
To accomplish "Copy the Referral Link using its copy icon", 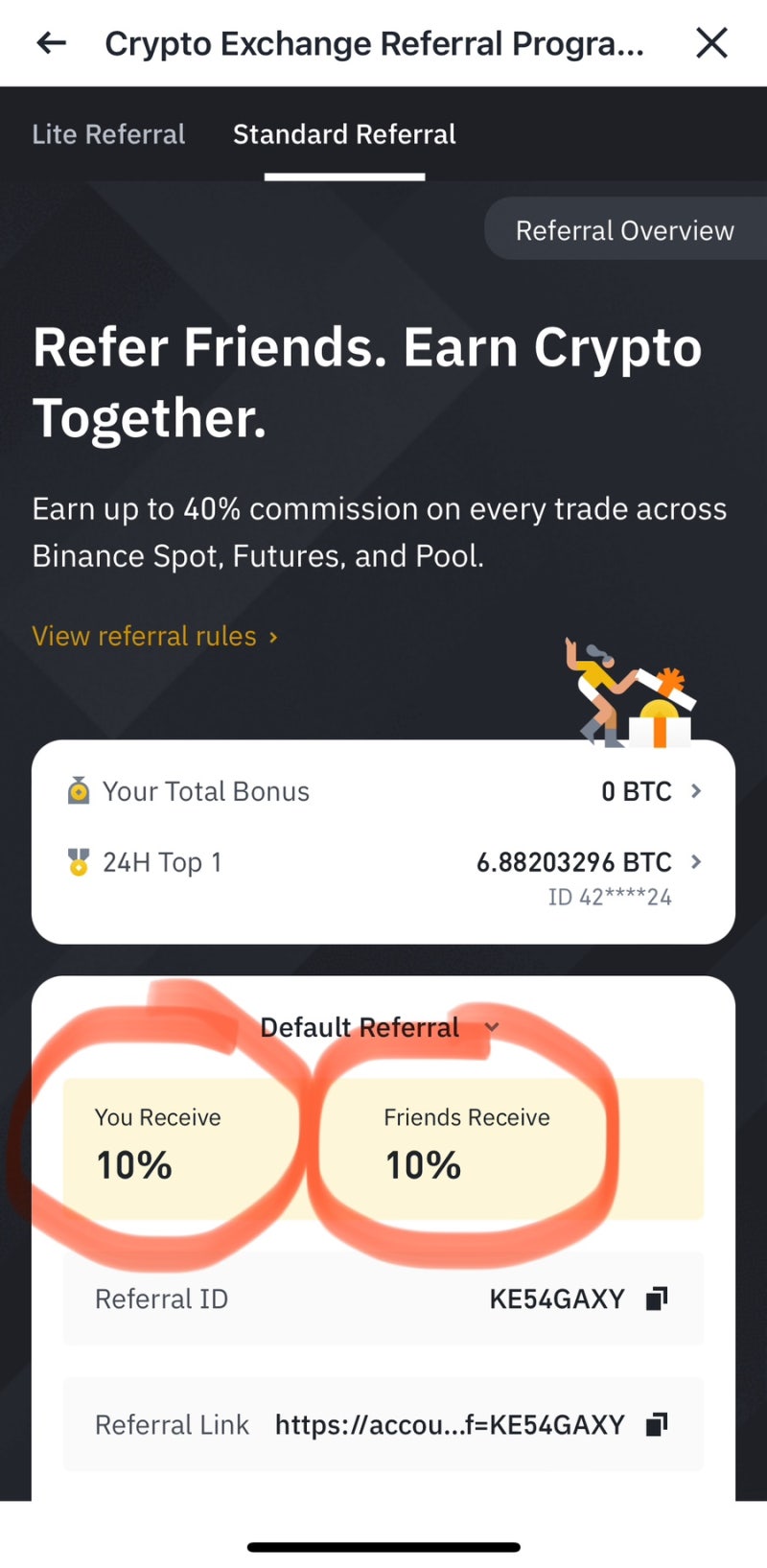I will pyautogui.click(x=655, y=1424).
